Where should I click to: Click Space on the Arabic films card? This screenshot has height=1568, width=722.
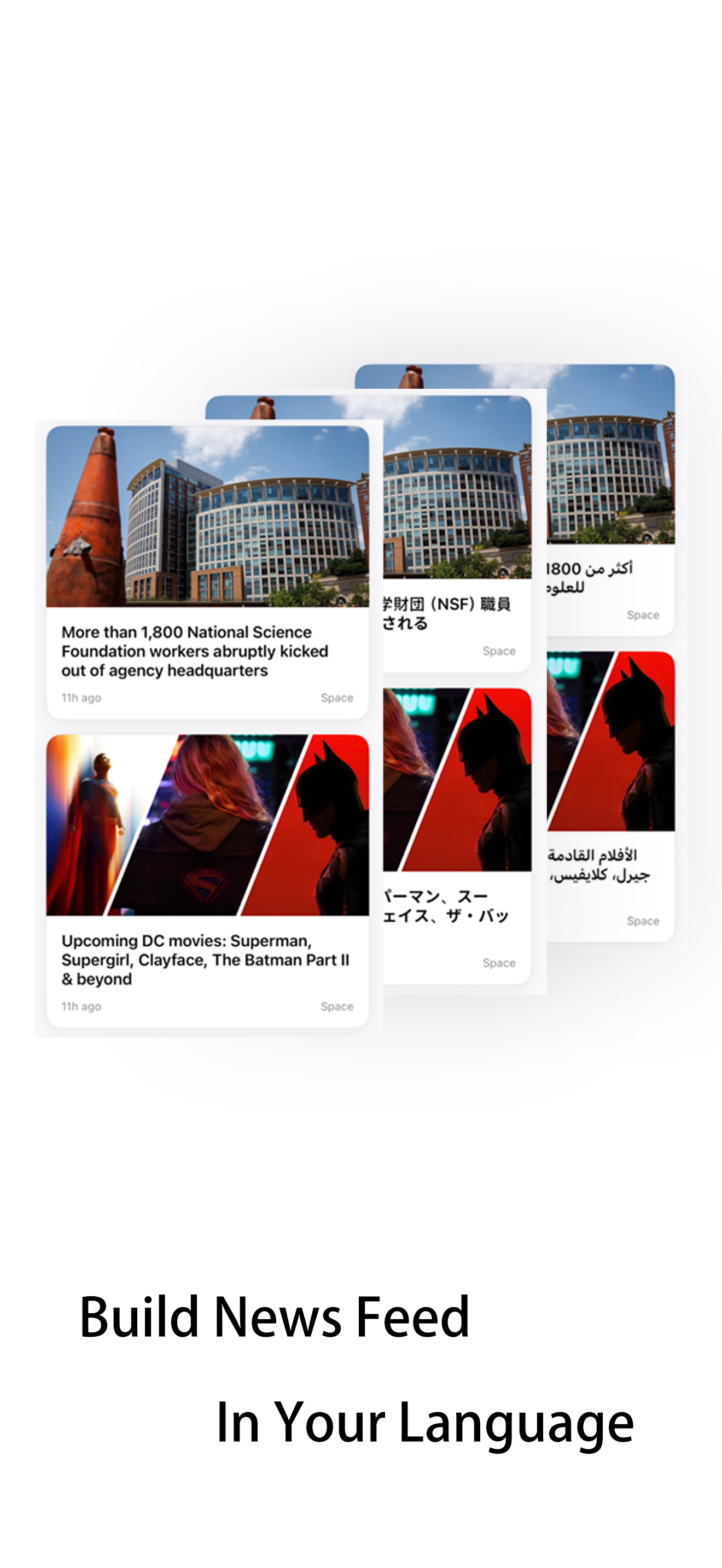(x=643, y=921)
